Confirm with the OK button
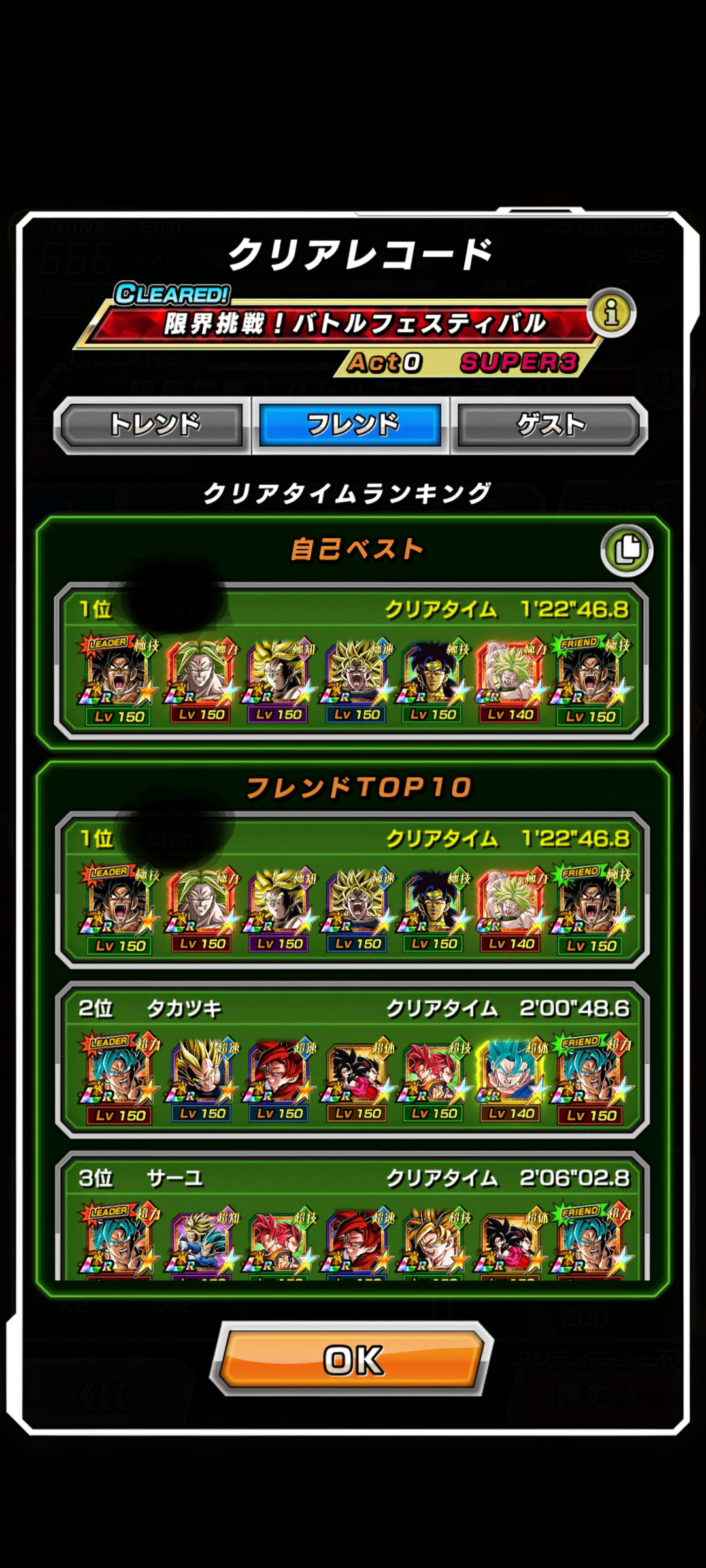Screen dimensions: 706x1568 pyautogui.click(x=352, y=1360)
